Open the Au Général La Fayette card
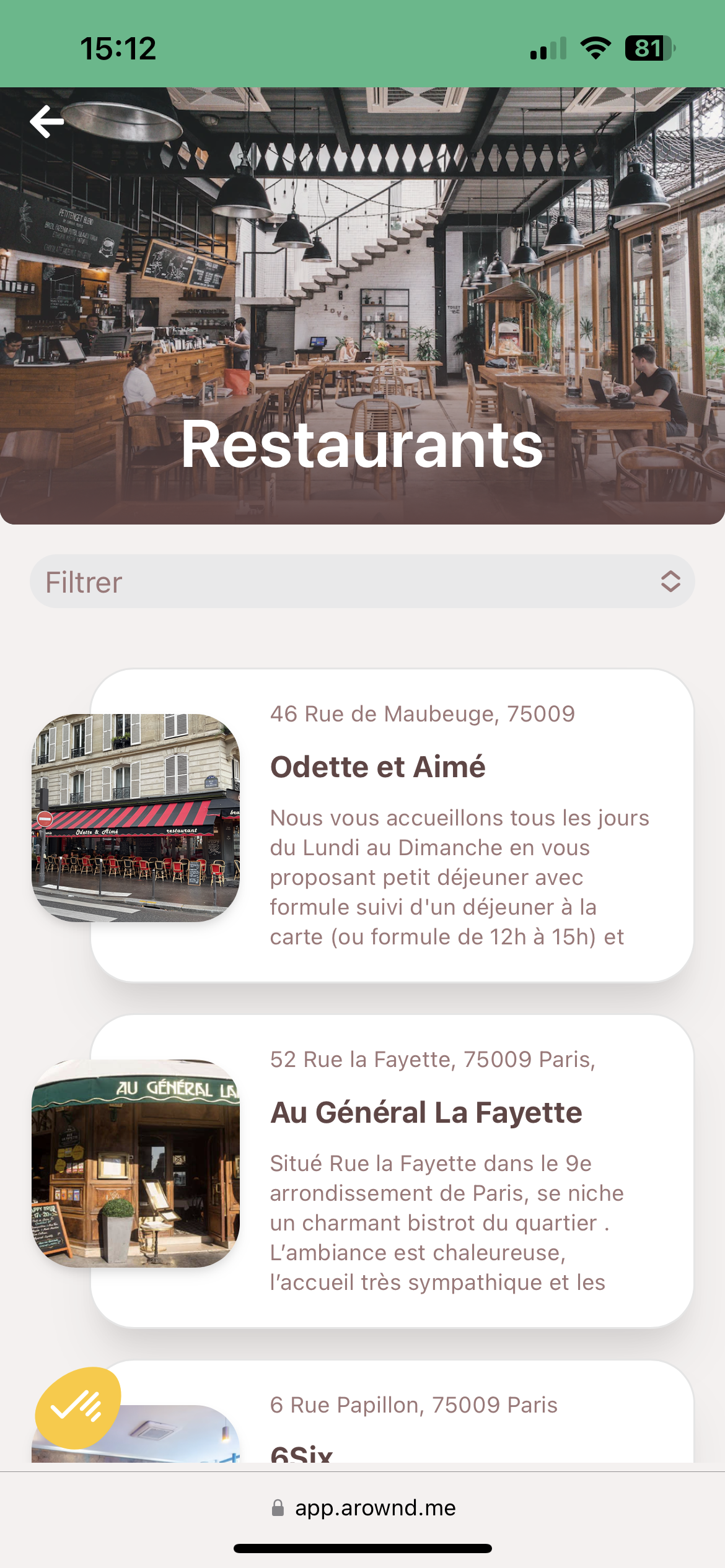725x1568 pixels. coord(392,1170)
